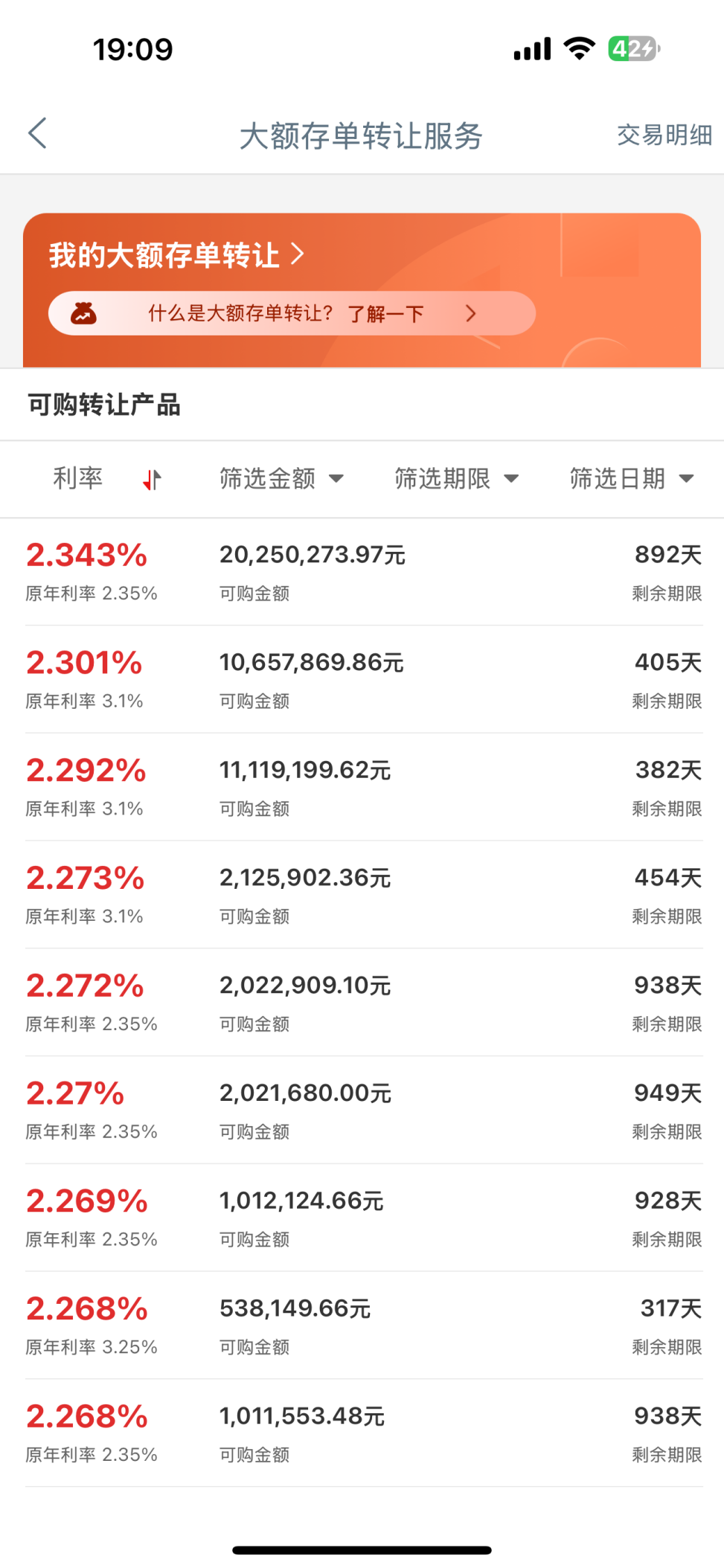Open the 2.272% product with 938天
The width and height of the screenshot is (724, 1568).
click(x=363, y=1003)
